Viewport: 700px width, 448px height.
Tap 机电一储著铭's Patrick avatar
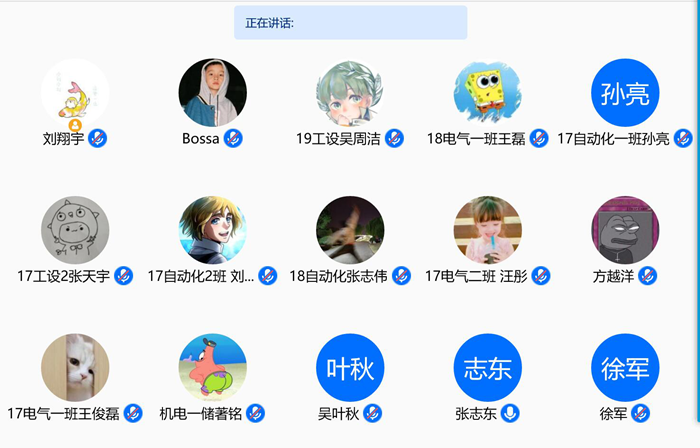tap(212, 367)
